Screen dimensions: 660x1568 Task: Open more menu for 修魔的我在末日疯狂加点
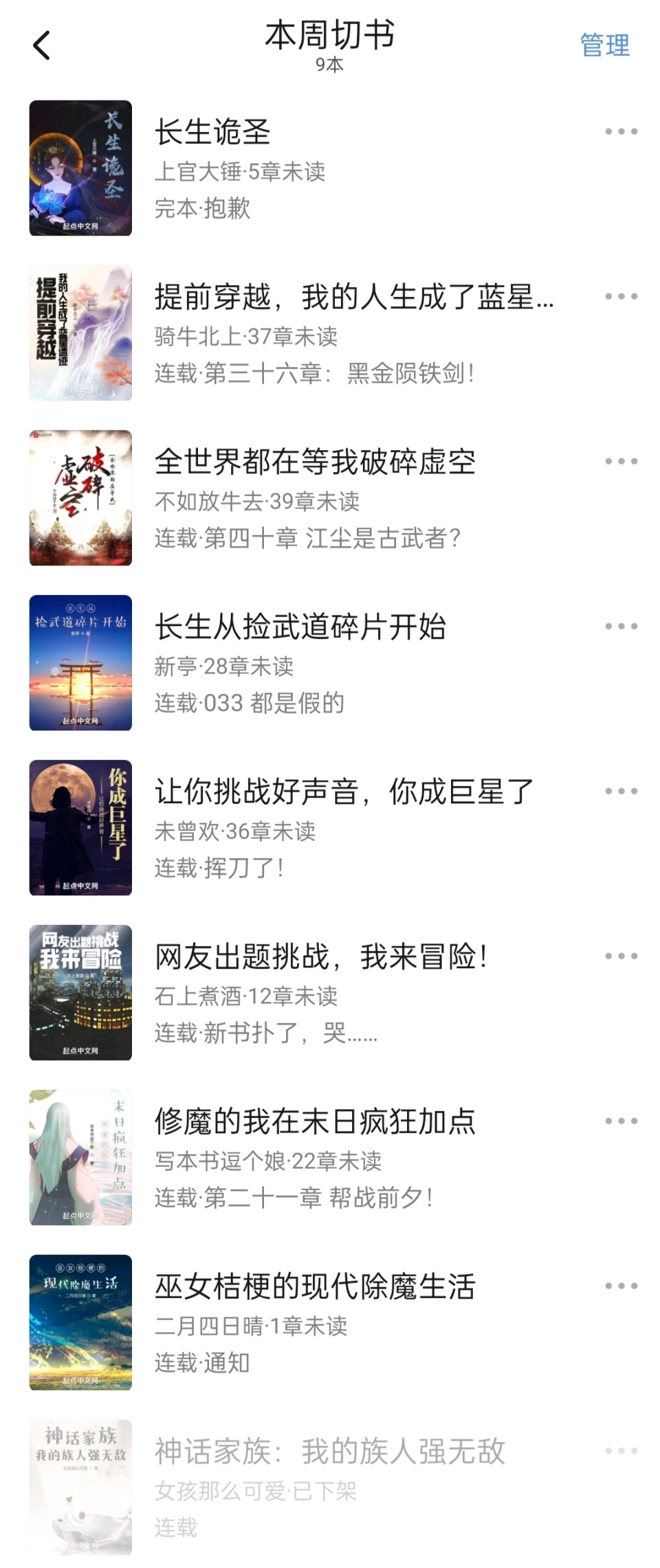tap(621, 1121)
